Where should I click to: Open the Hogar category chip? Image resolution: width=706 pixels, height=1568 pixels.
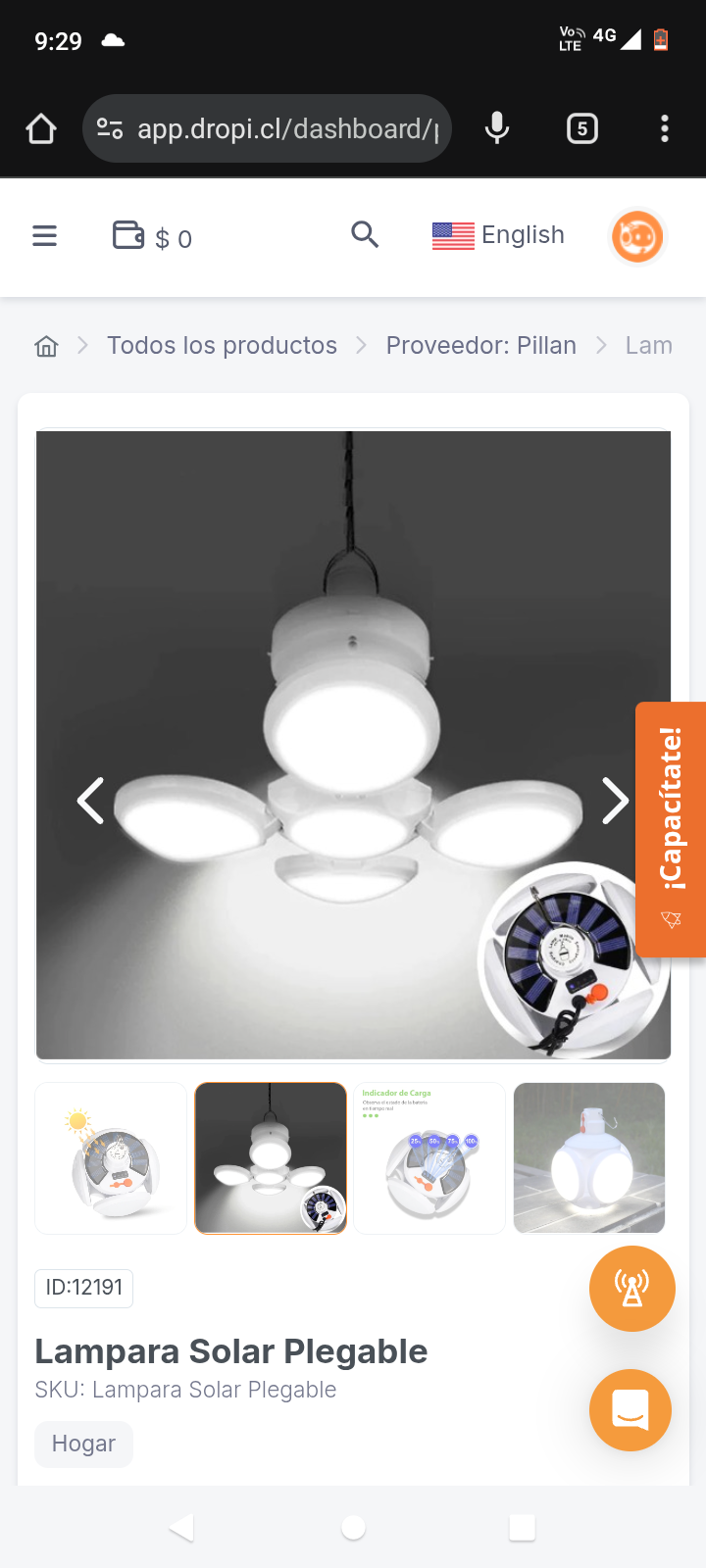click(83, 1444)
